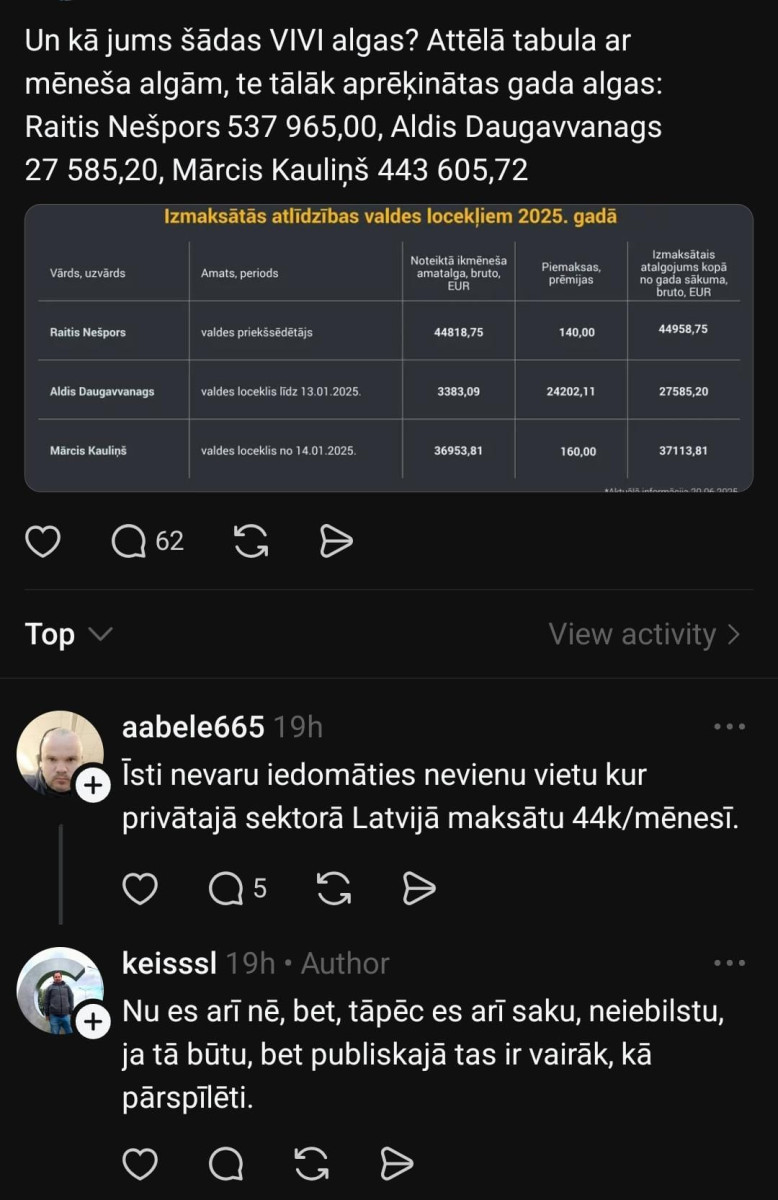
Task: Open overflow menu on aabele665's reply
Action: point(729,727)
